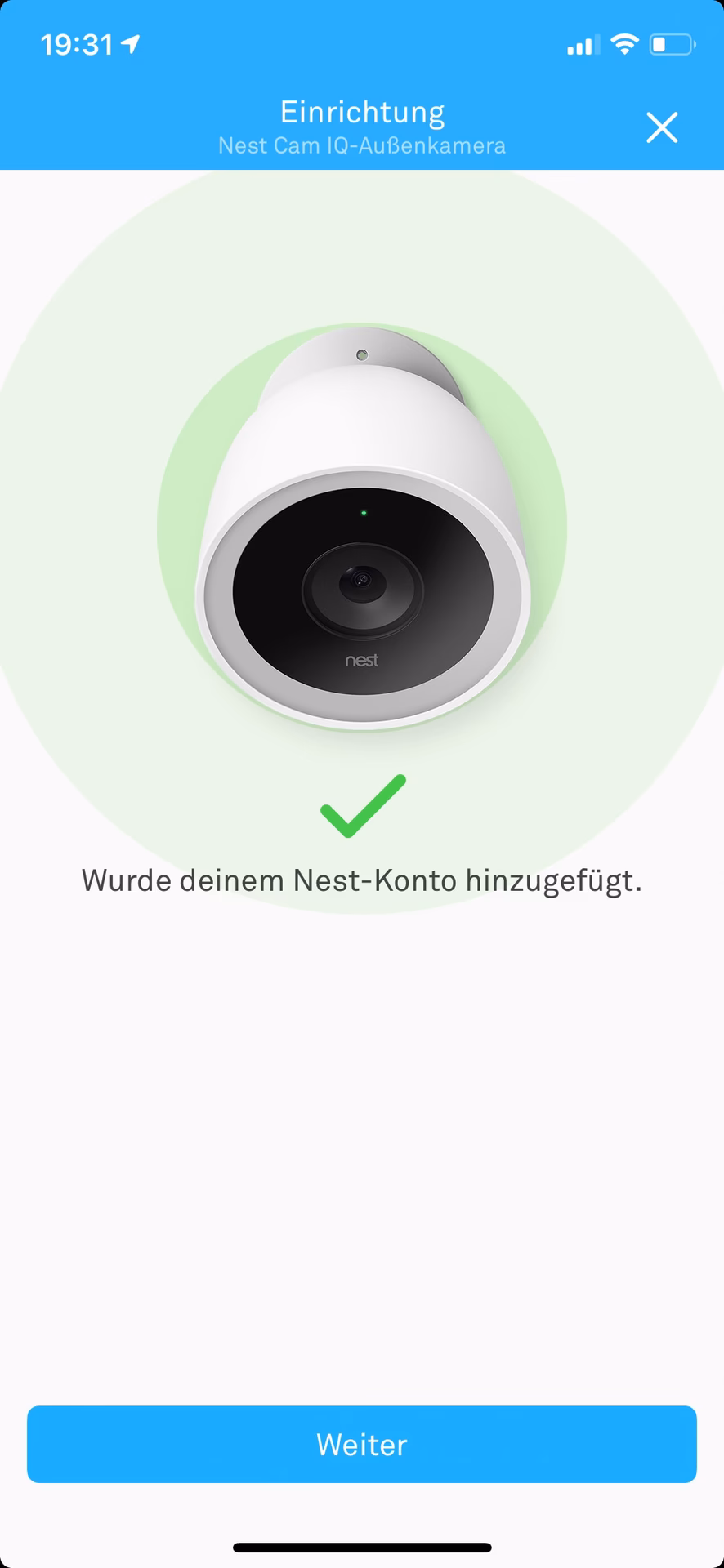Select the Nest Cam IQ-Außenkamera subtitle
Viewport: 724px width, 1568px height.
coord(360,145)
